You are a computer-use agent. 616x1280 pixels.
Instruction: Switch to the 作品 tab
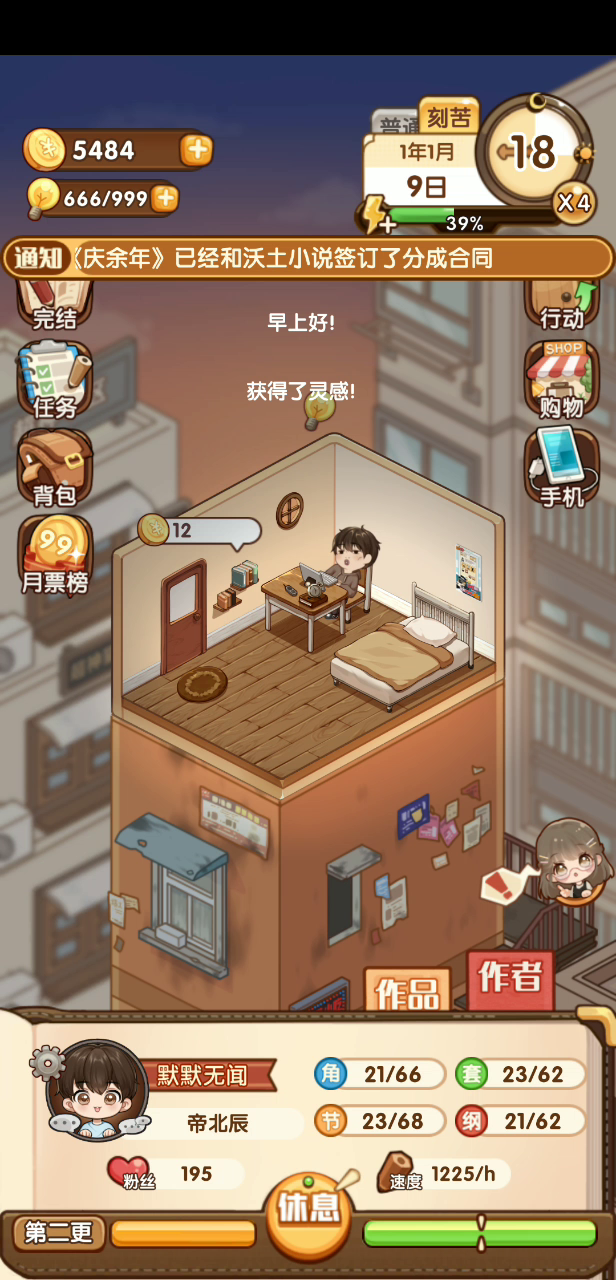(x=408, y=992)
